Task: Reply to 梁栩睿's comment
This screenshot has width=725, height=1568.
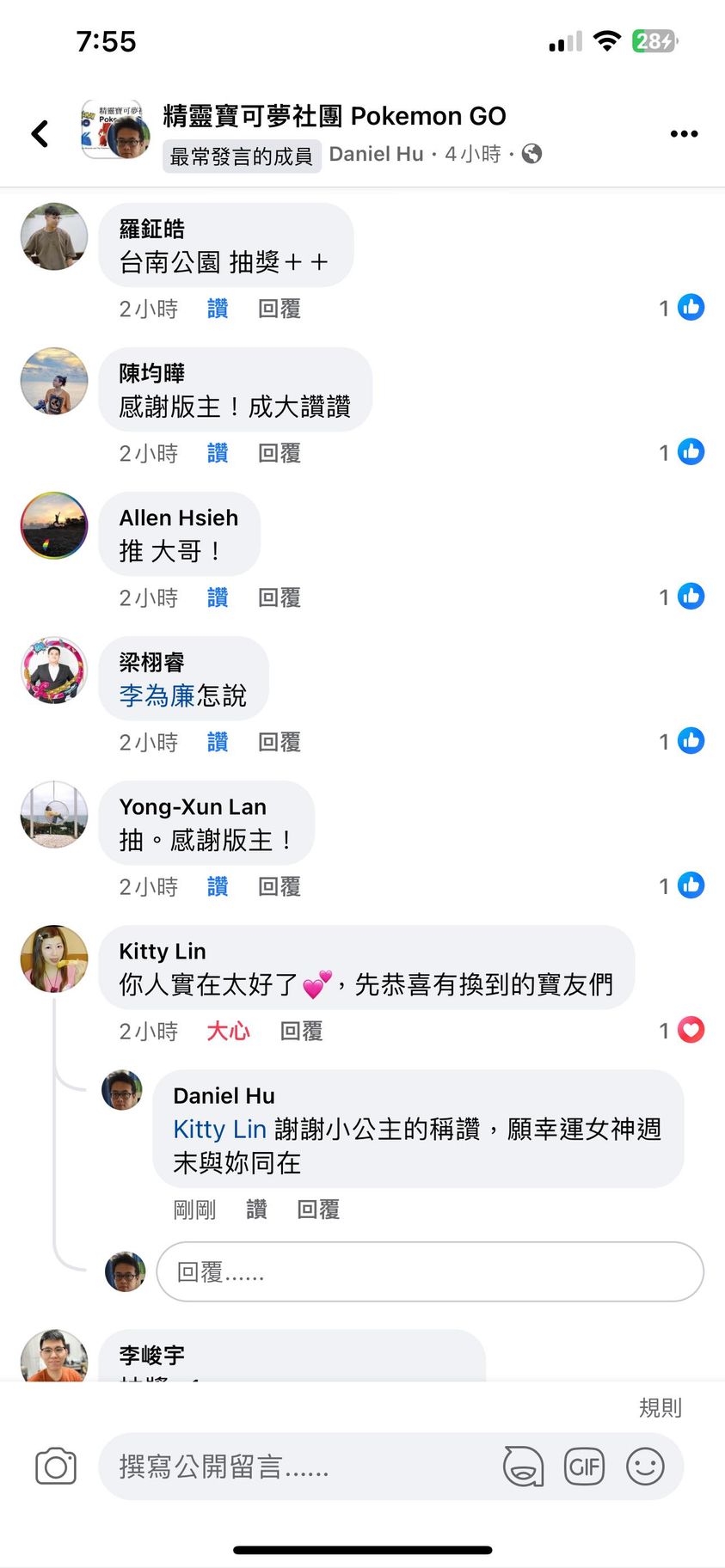Action: pos(280,742)
